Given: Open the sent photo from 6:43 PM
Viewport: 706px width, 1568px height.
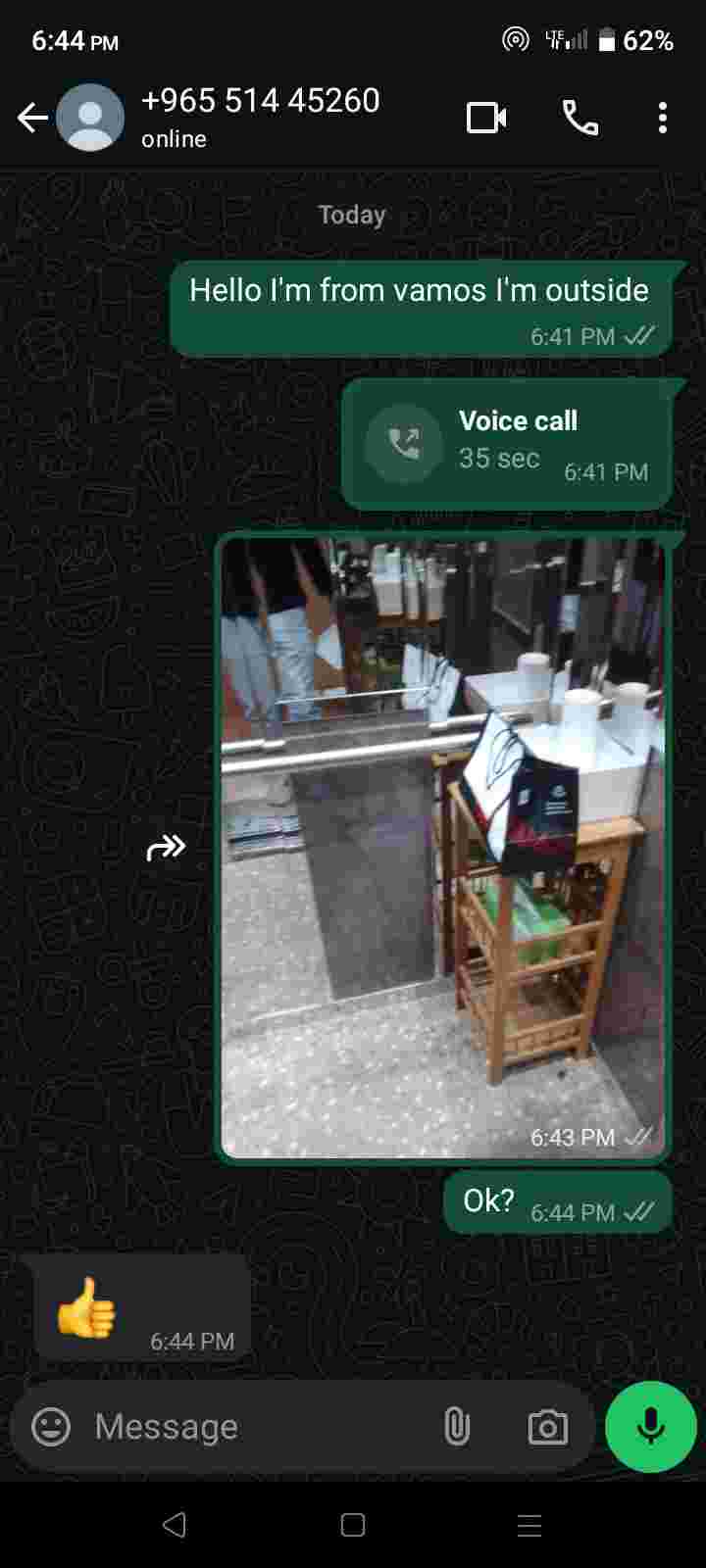Looking at the screenshot, I should click(x=443, y=848).
